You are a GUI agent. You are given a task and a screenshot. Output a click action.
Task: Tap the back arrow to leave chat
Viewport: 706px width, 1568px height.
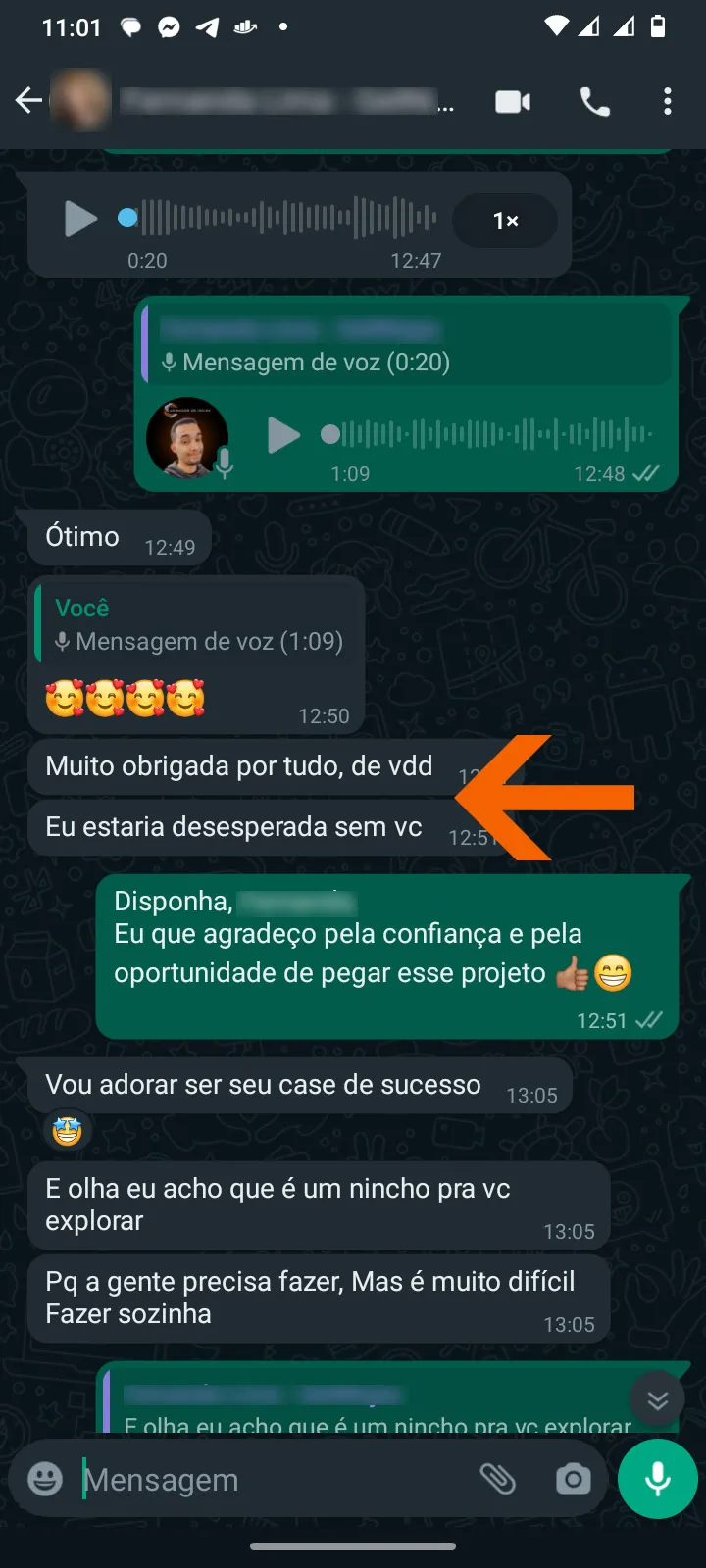(28, 100)
